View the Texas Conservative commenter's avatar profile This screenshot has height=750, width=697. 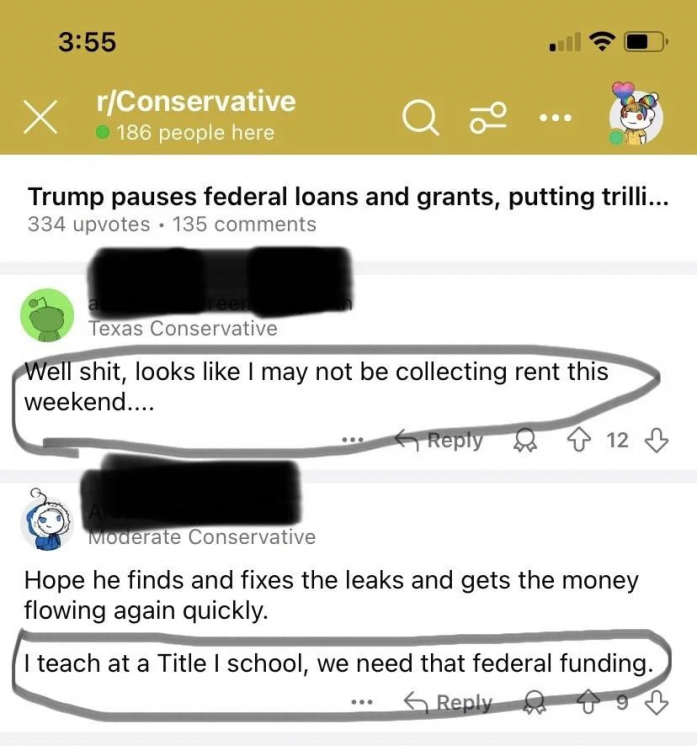tap(47, 315)
